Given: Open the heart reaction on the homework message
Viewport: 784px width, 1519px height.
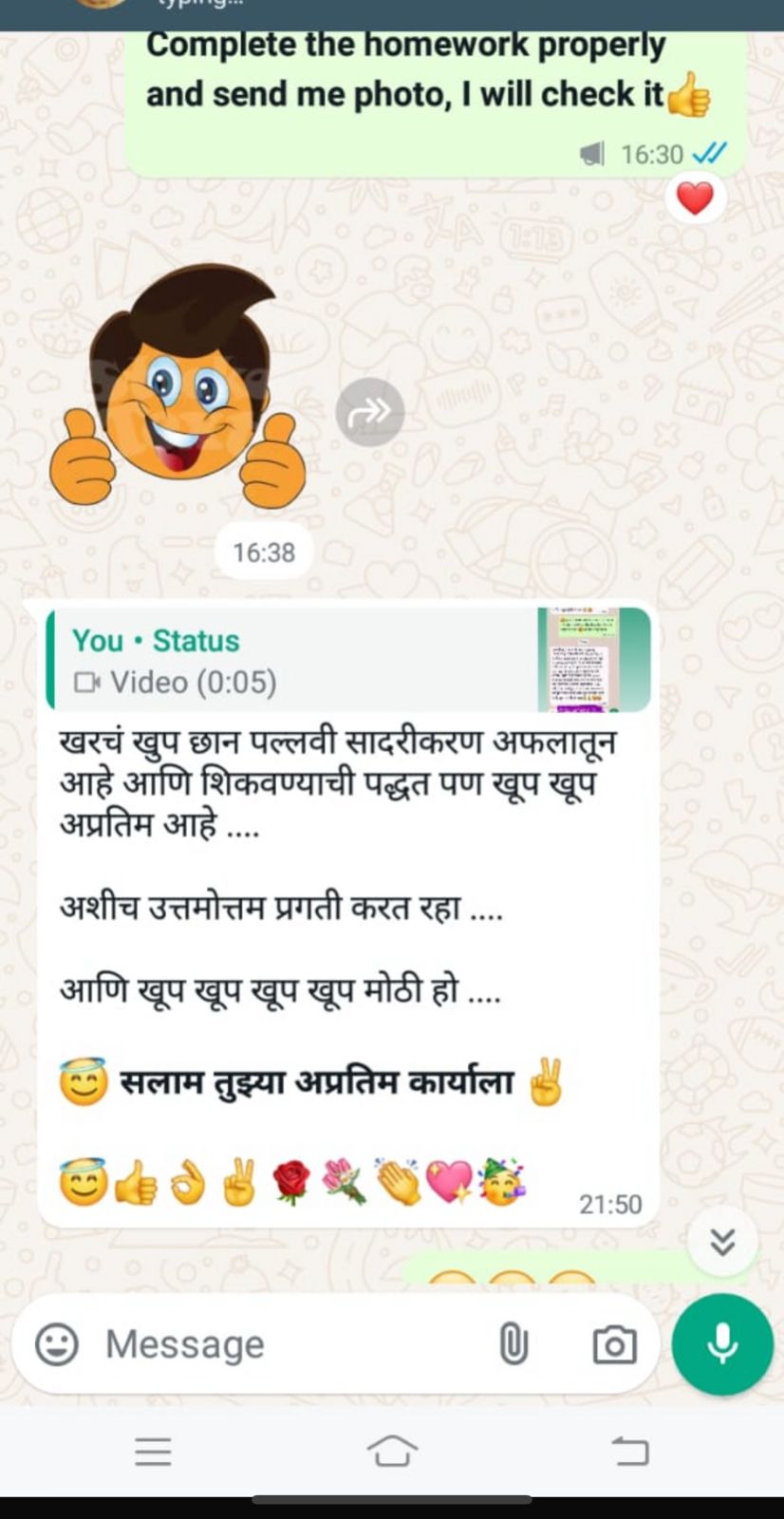Looking at the screenshot, I should [x=694, y=199].
